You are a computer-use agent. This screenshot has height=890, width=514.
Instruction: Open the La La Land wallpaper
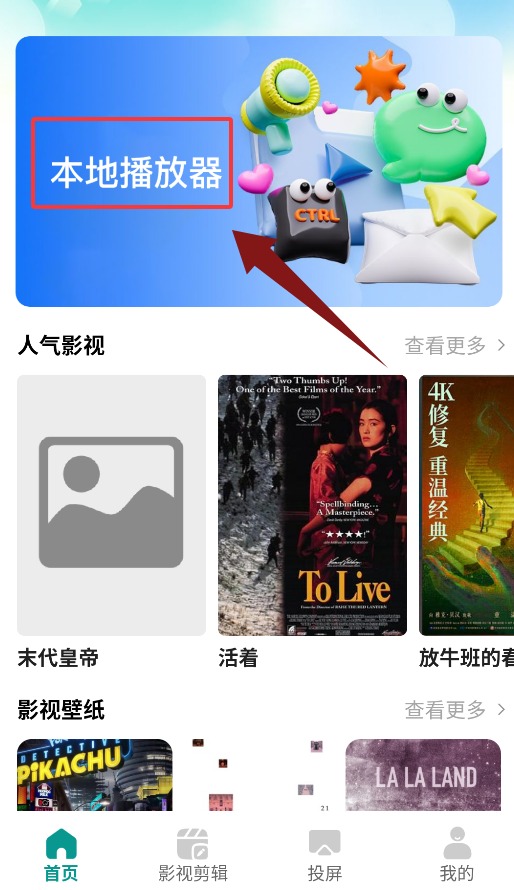[423, 775]
